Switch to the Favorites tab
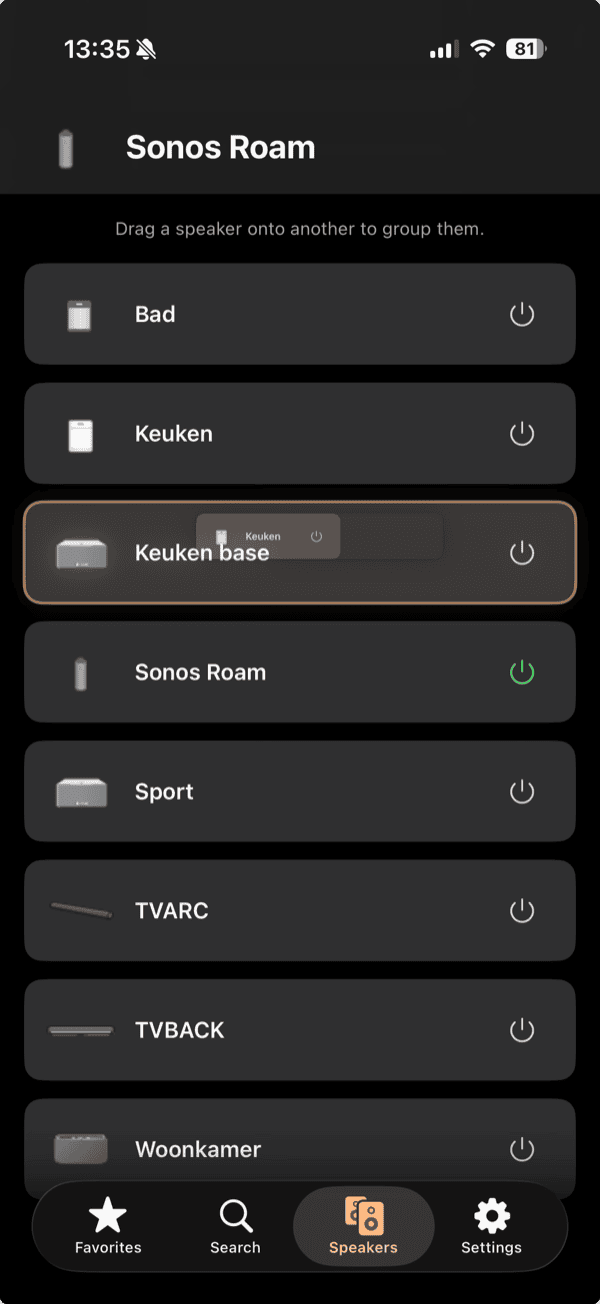 (108, 1226)
